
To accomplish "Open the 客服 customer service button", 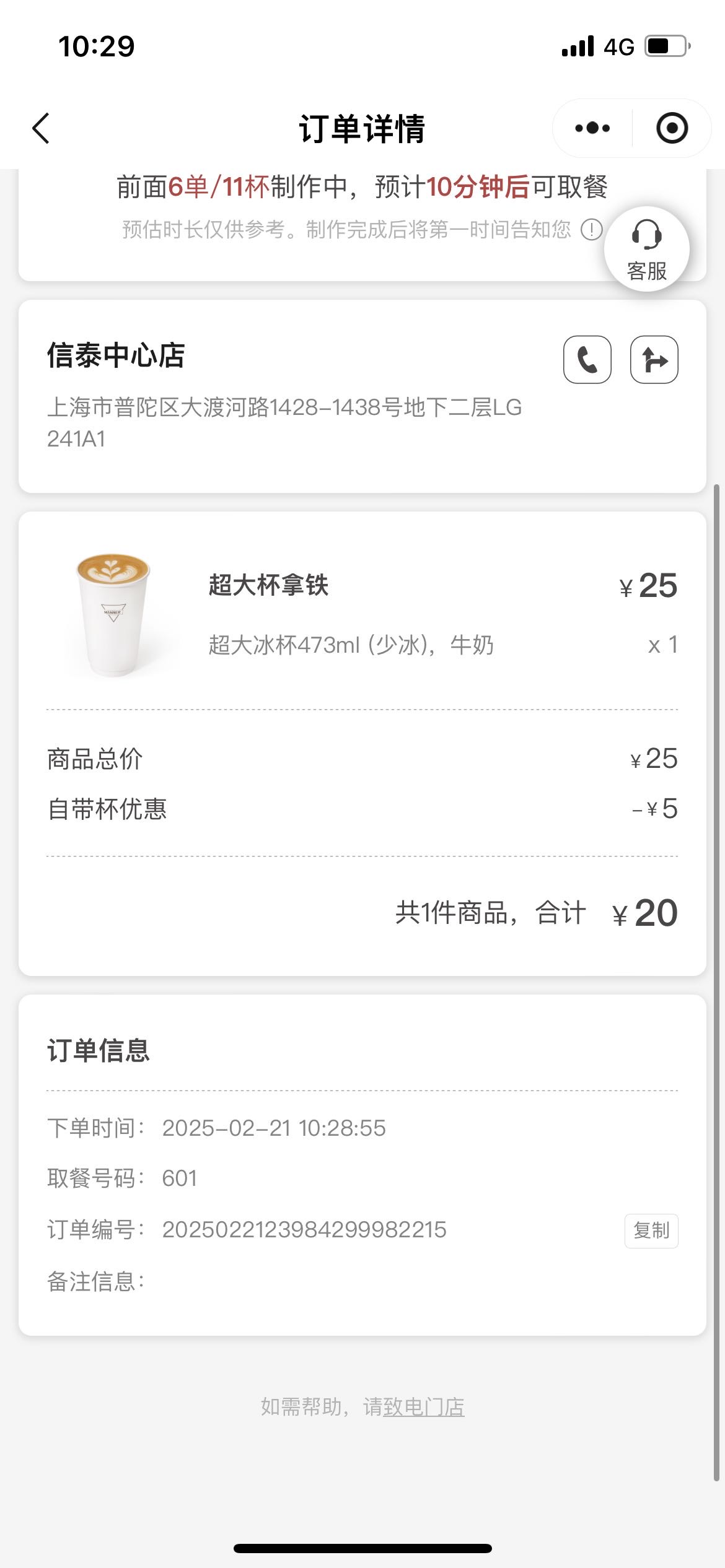I will (x=647, y=249).
